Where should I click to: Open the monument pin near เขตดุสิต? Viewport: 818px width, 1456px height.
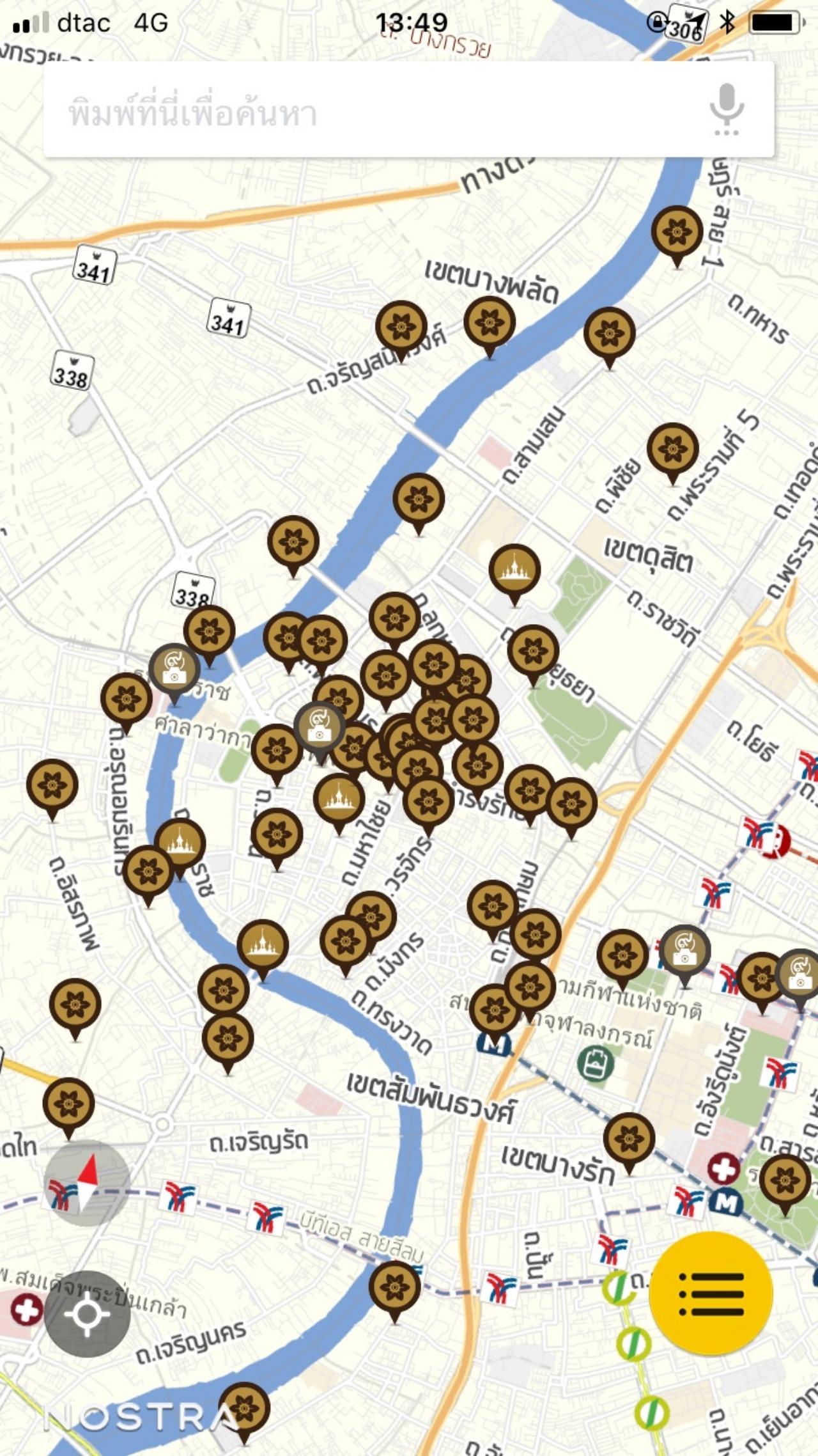[x=514, y=570]
